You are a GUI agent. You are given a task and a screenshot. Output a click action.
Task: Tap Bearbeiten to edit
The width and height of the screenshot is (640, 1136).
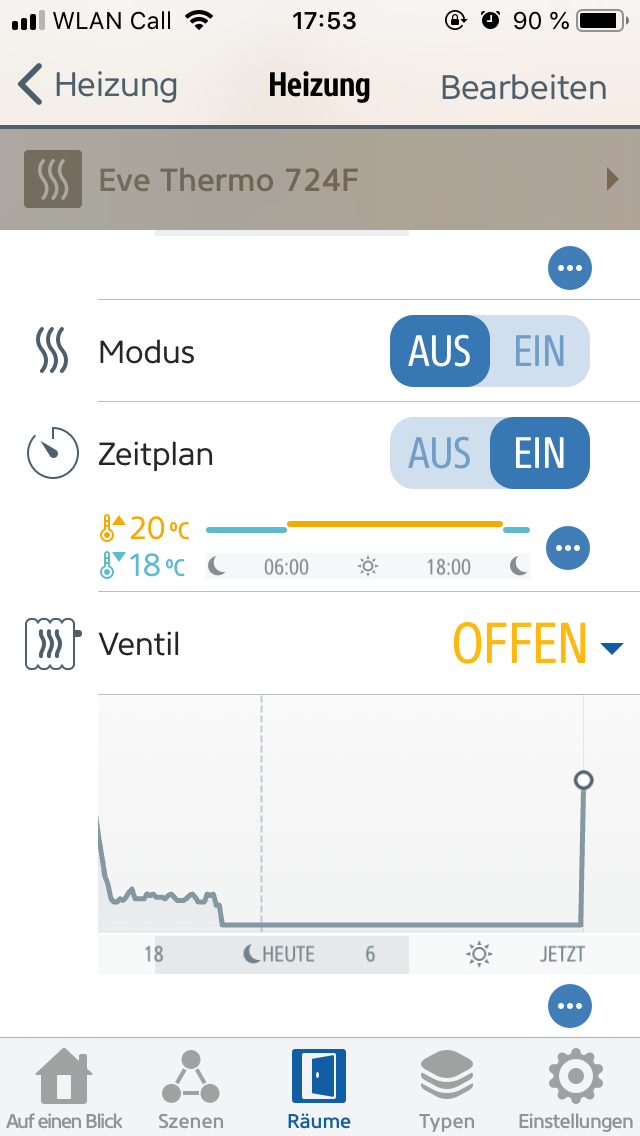tap(523, 87)
